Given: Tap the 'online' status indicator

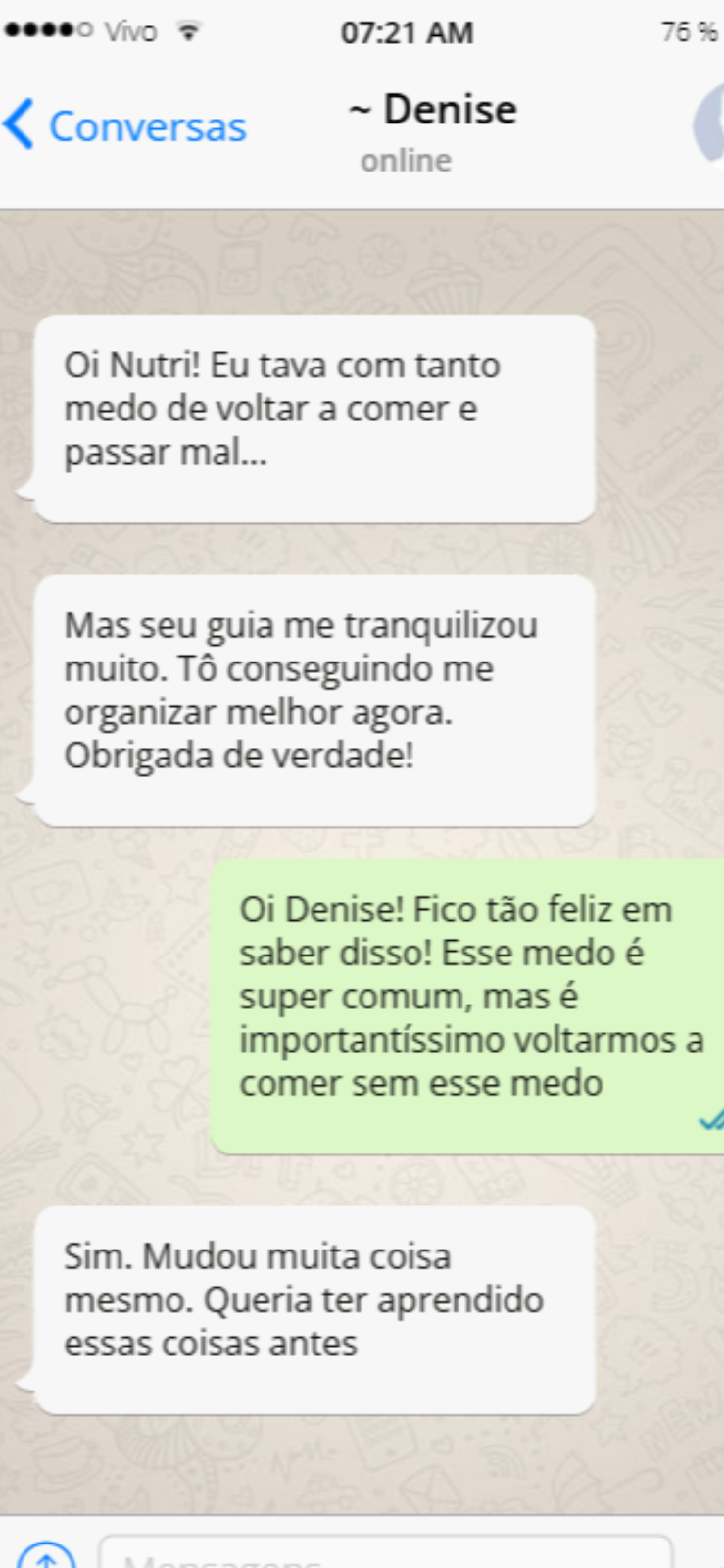Looking at the screenshot, I should 406,160.
